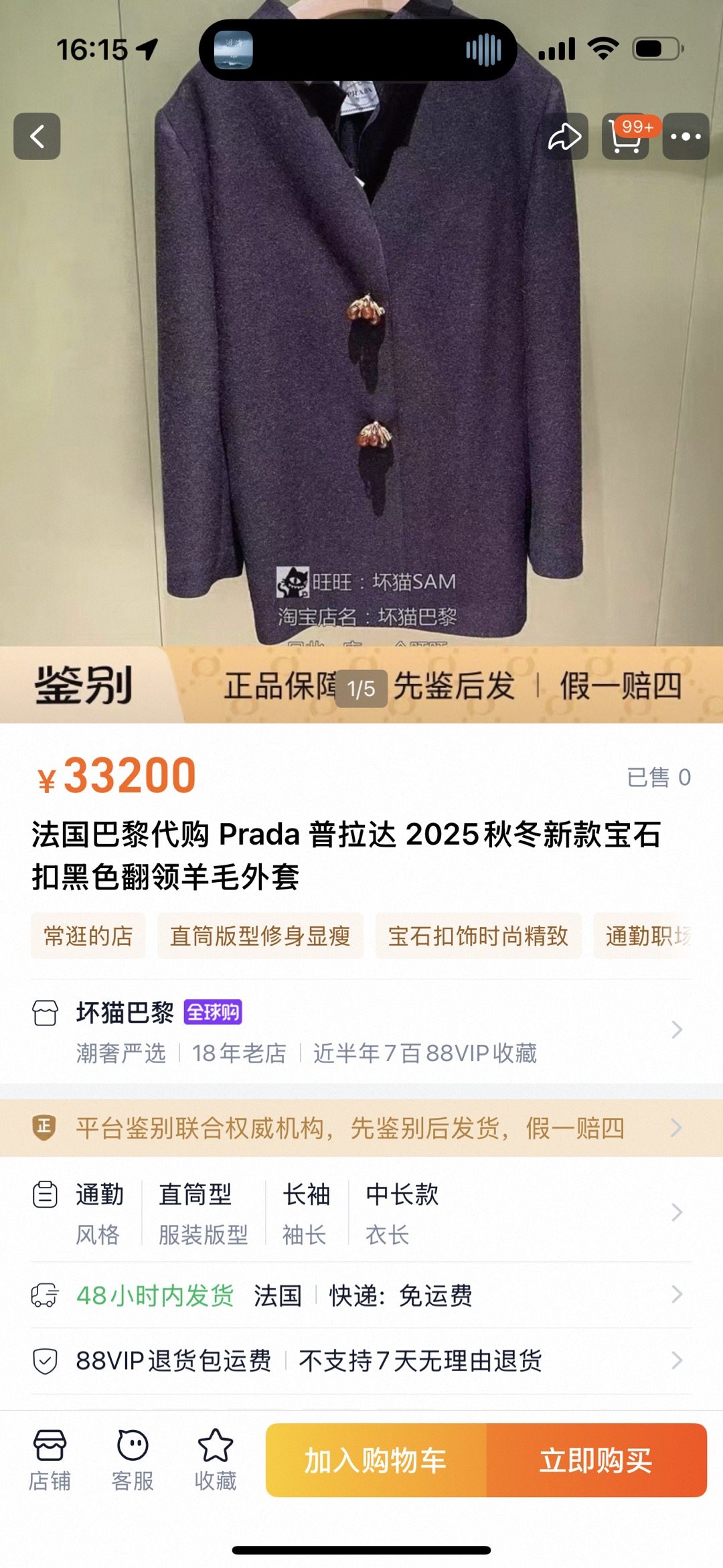The image size is (723, 1568).
Task: Buy now with 立即购买
Action: [596, 1460]
